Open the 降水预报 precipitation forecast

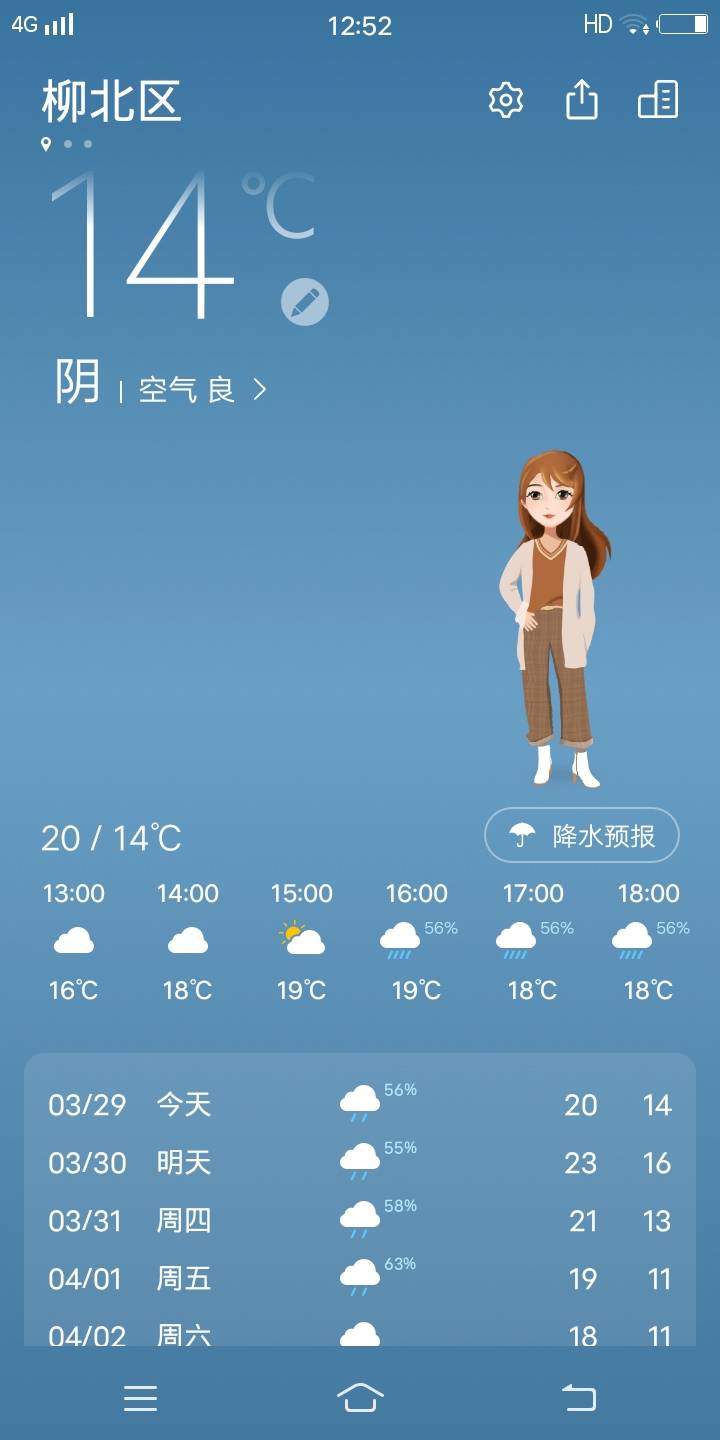[x=582, y=835]
